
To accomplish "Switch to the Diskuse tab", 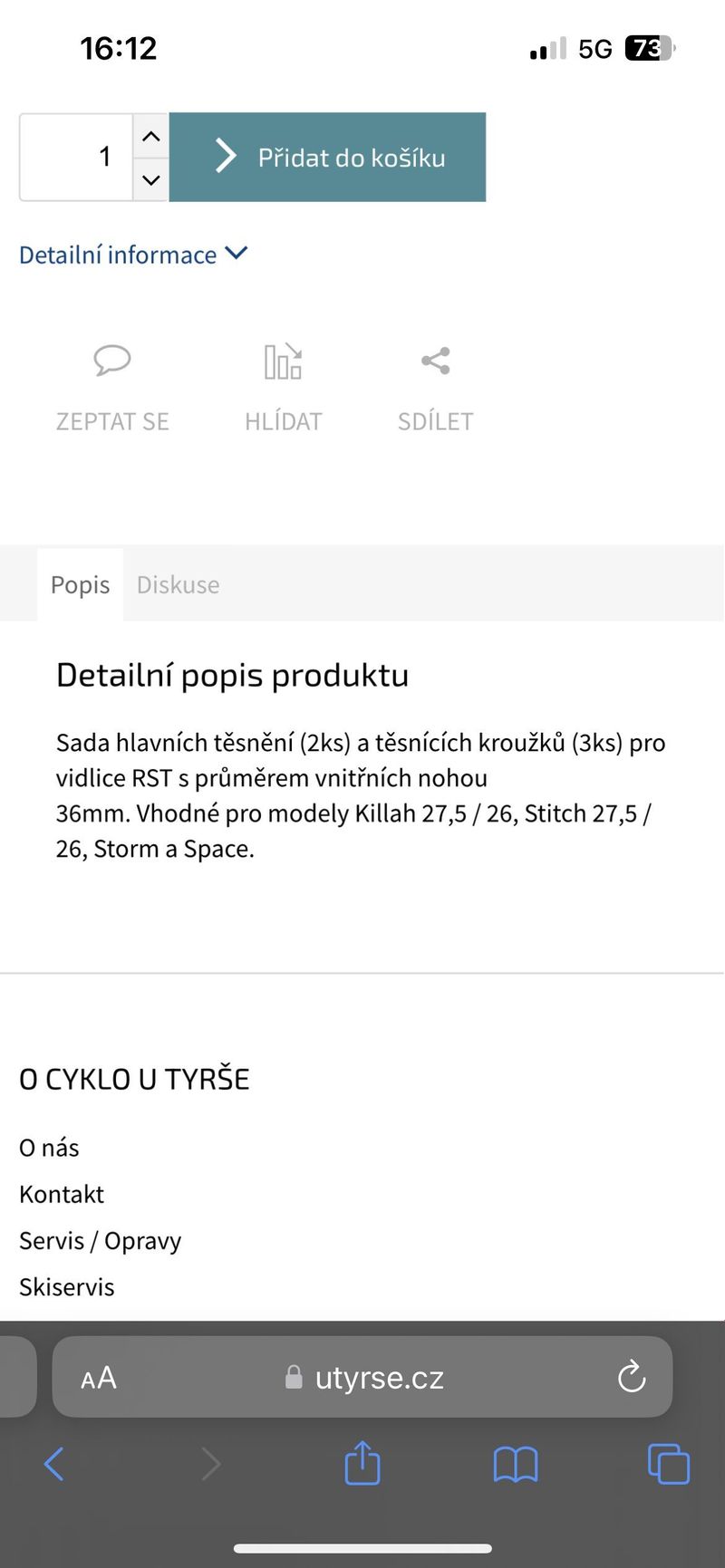I will click(178, 585).
